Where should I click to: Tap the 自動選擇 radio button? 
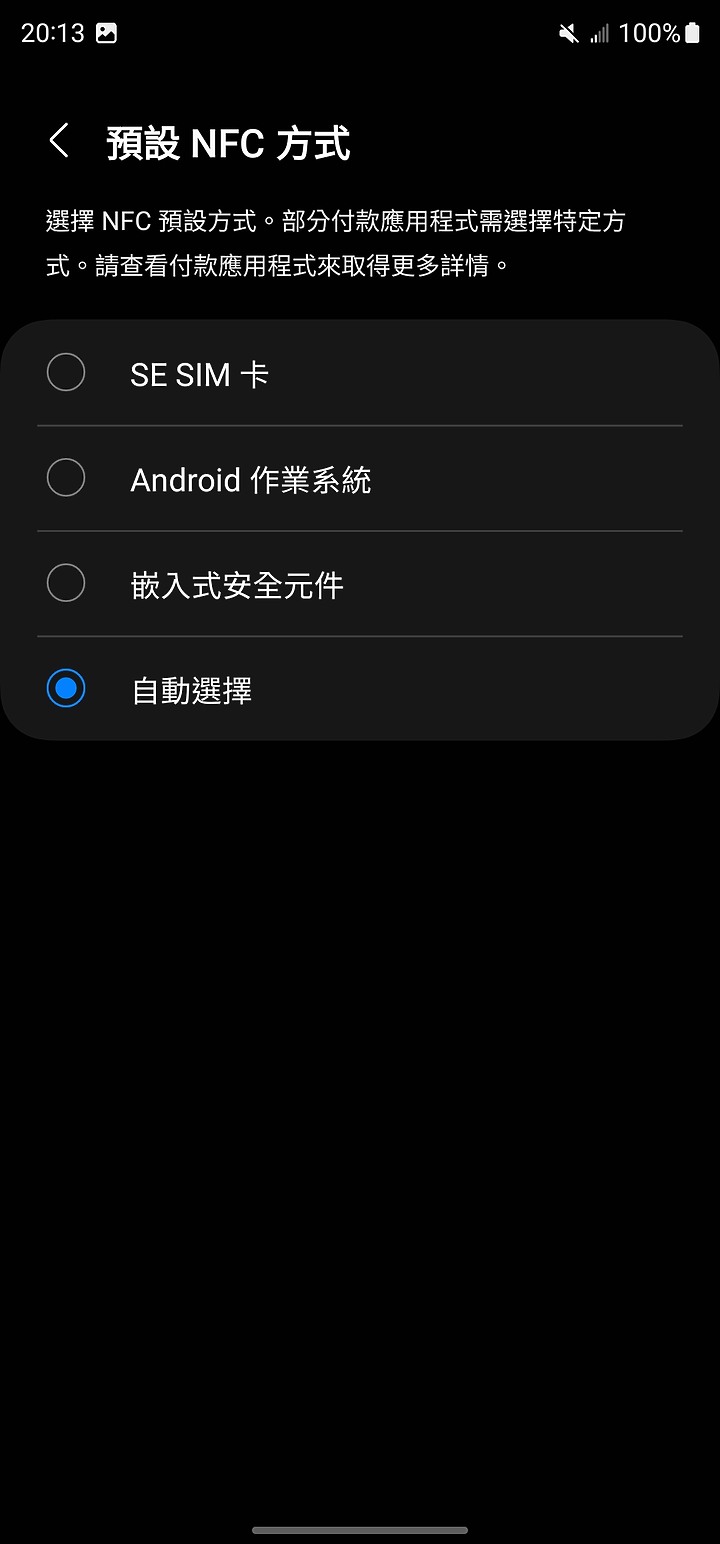point(66,688)
